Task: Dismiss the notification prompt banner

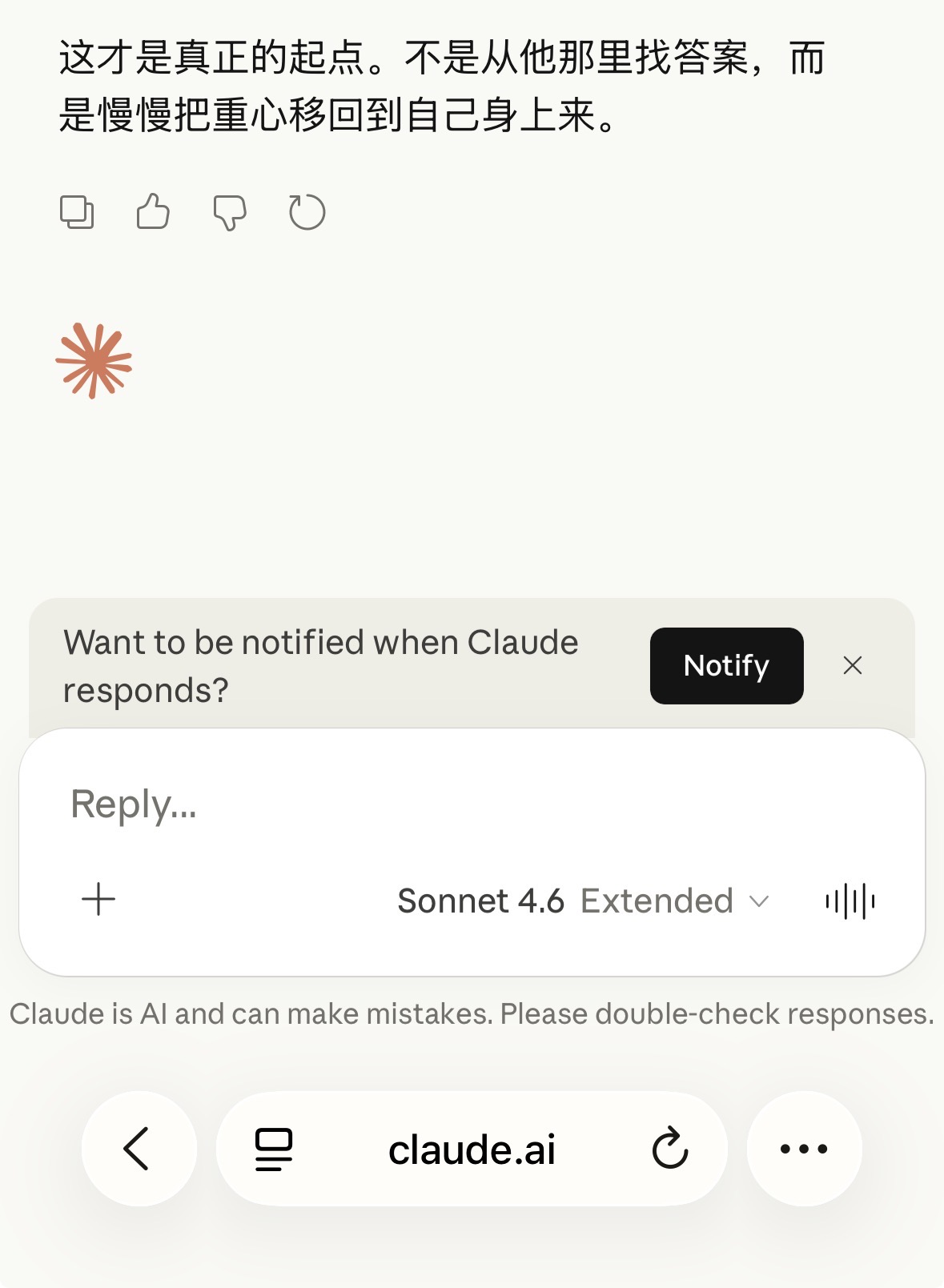Action: click(853, 665)
